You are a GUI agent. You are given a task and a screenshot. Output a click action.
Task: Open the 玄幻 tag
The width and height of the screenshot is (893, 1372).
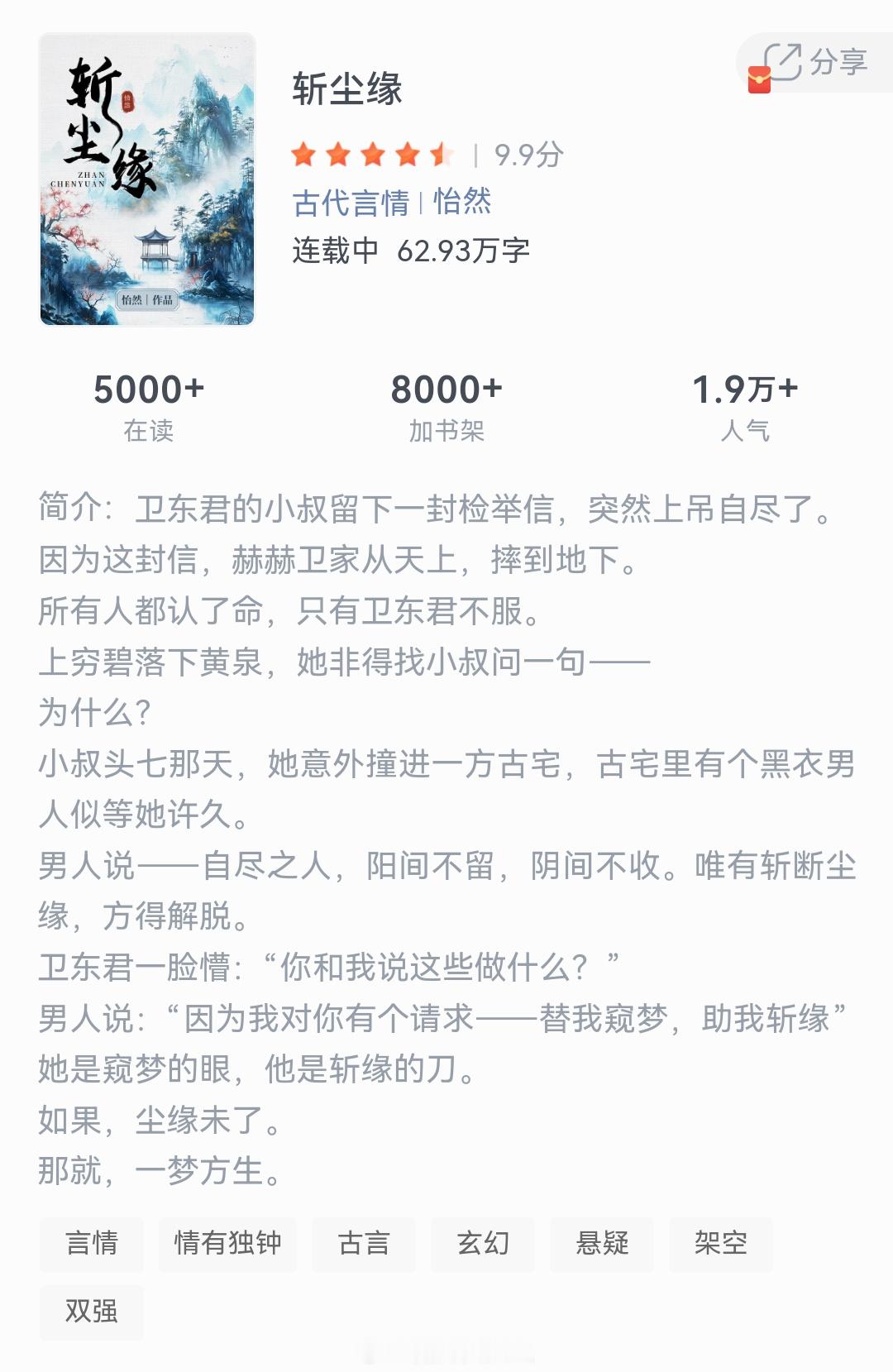(x=484, y=1244)
